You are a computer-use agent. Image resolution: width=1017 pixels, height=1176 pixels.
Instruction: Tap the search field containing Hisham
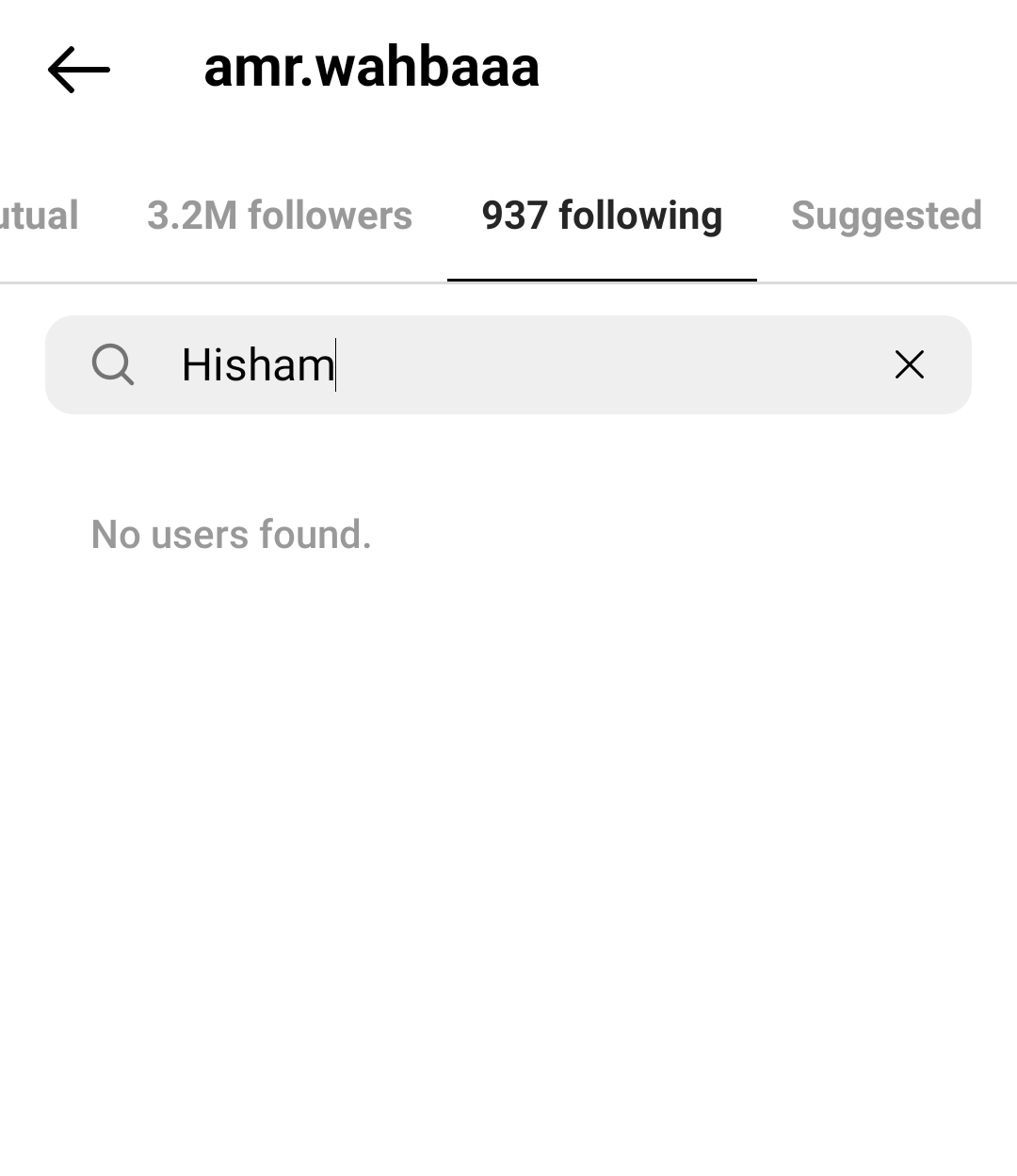[508, 364]
